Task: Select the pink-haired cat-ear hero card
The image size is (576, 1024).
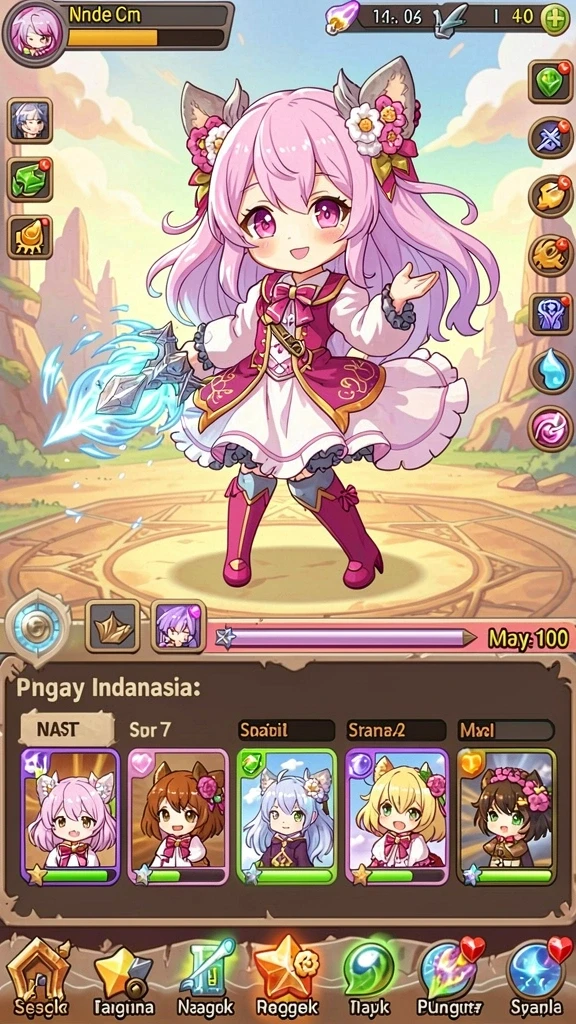Action: point(71,818)
